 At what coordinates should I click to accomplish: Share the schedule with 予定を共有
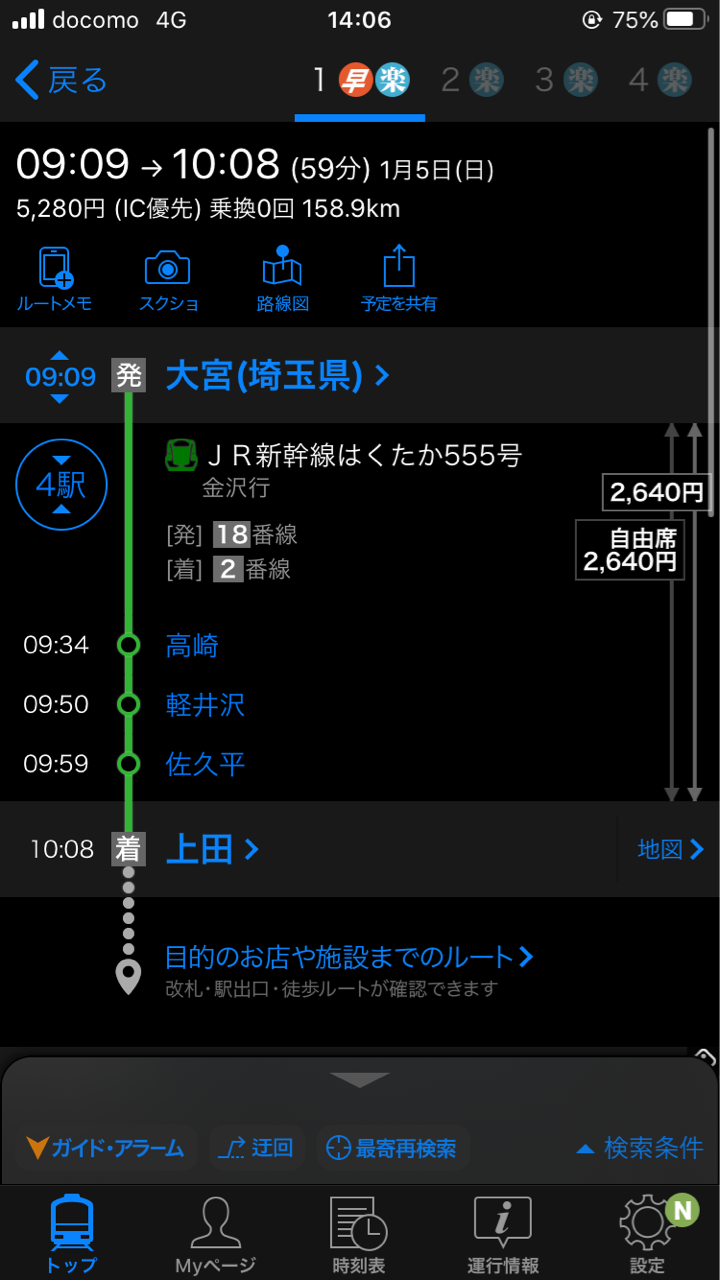coord(399,280)
